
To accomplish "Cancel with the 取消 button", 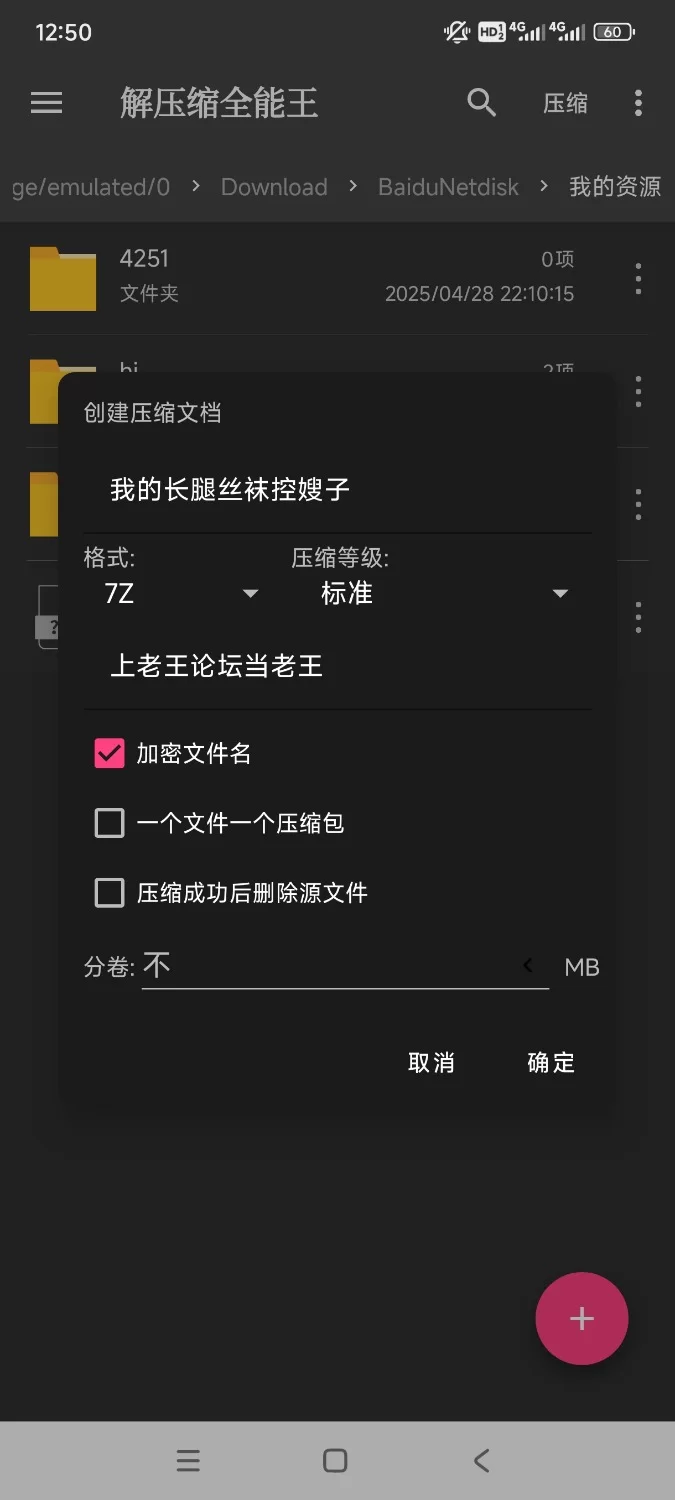I will coord(431,1062).
